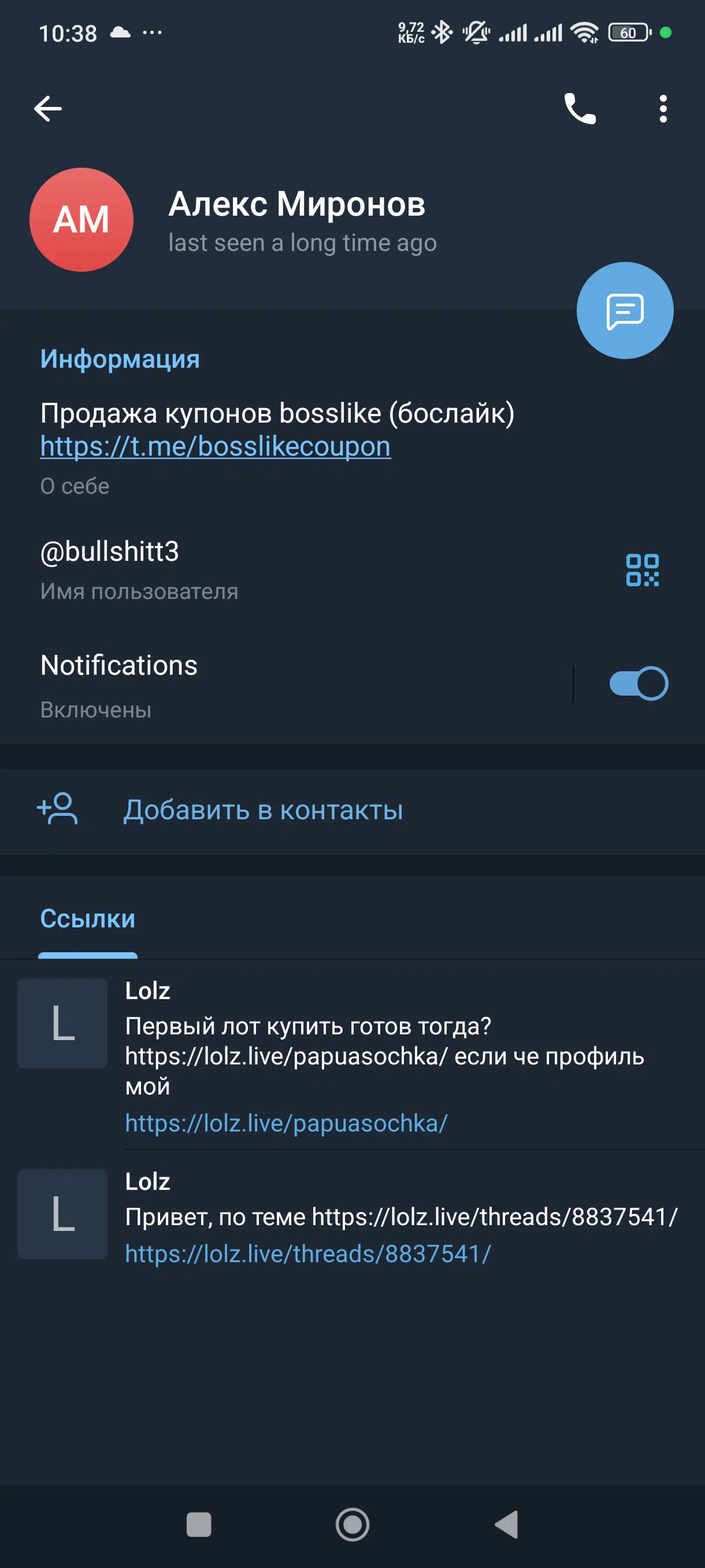Show QR code for @bullshitt3
The height and width of the screenshot is (1568, 705).
click(x=643, y=569)
